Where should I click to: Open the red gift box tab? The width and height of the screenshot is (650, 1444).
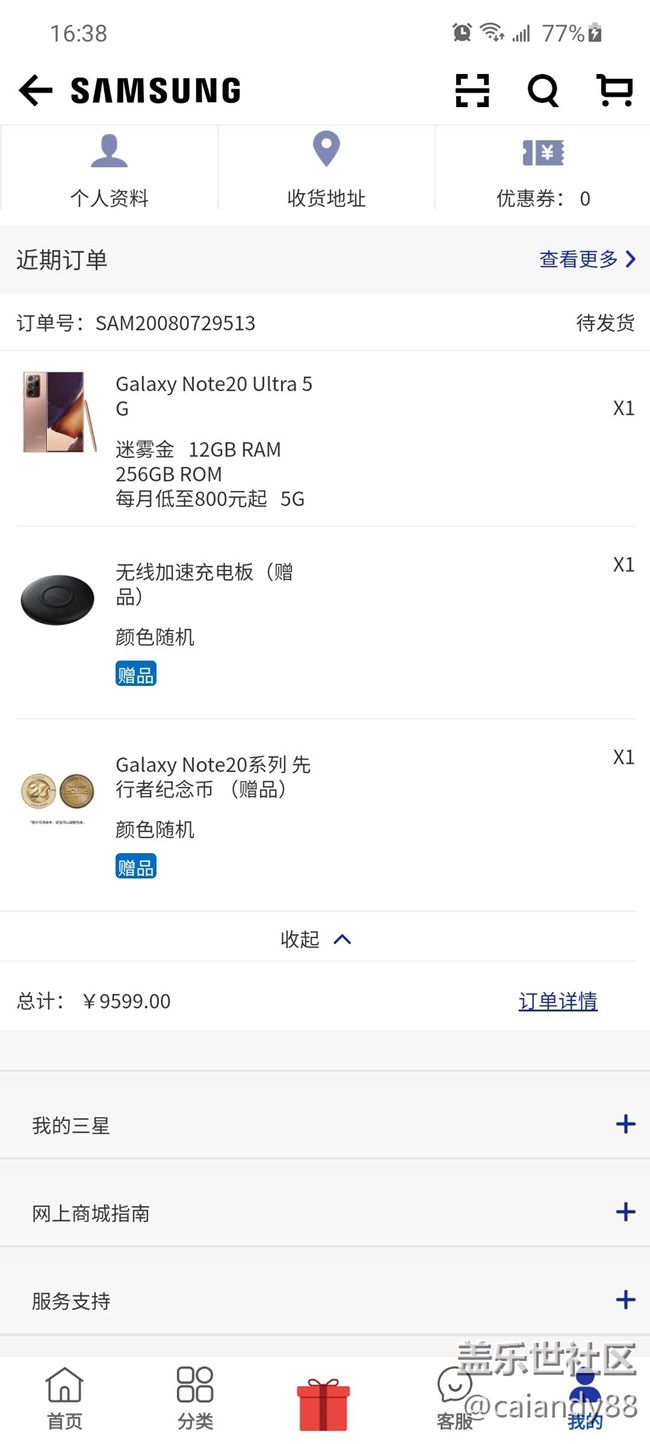tap(323, 1404)
